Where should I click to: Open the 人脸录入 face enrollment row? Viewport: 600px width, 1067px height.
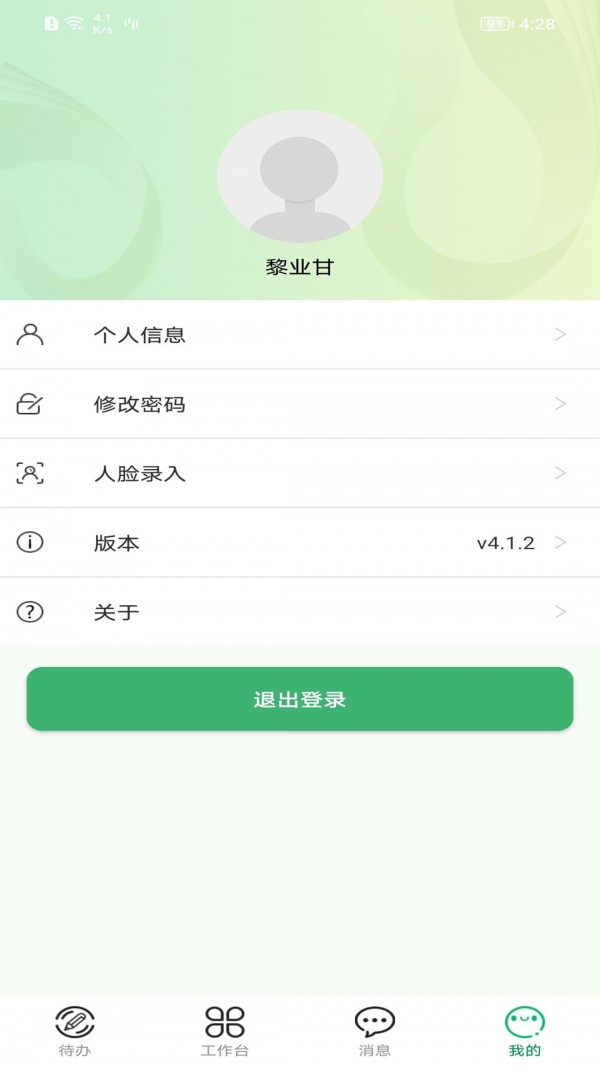[300, 473]
